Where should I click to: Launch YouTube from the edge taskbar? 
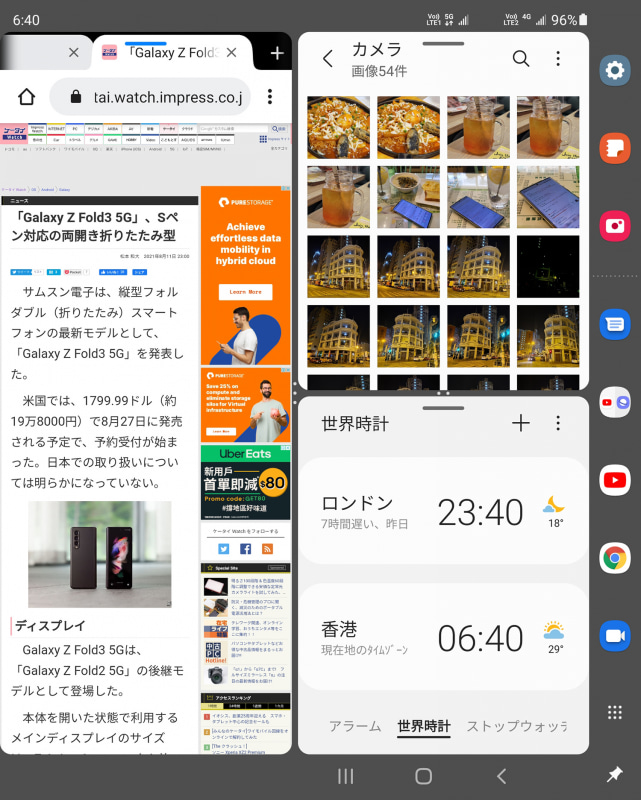[x=614, y=481]
